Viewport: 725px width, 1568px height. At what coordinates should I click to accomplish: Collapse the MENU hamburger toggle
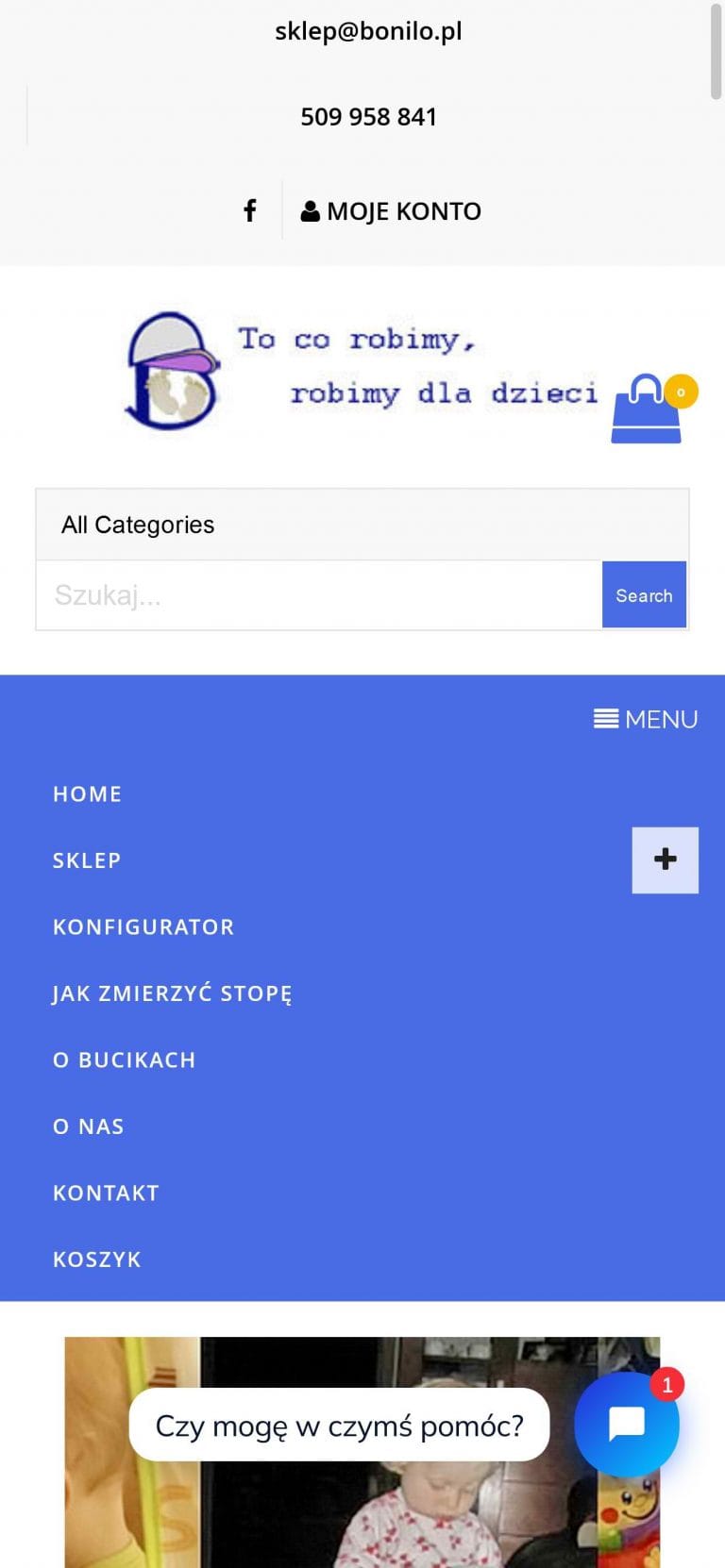646,719
